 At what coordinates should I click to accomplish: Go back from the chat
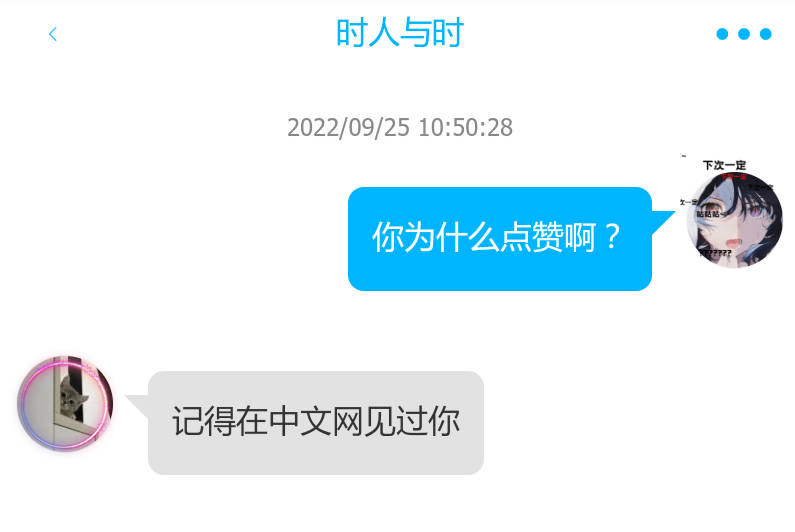(x=52, y=34)
